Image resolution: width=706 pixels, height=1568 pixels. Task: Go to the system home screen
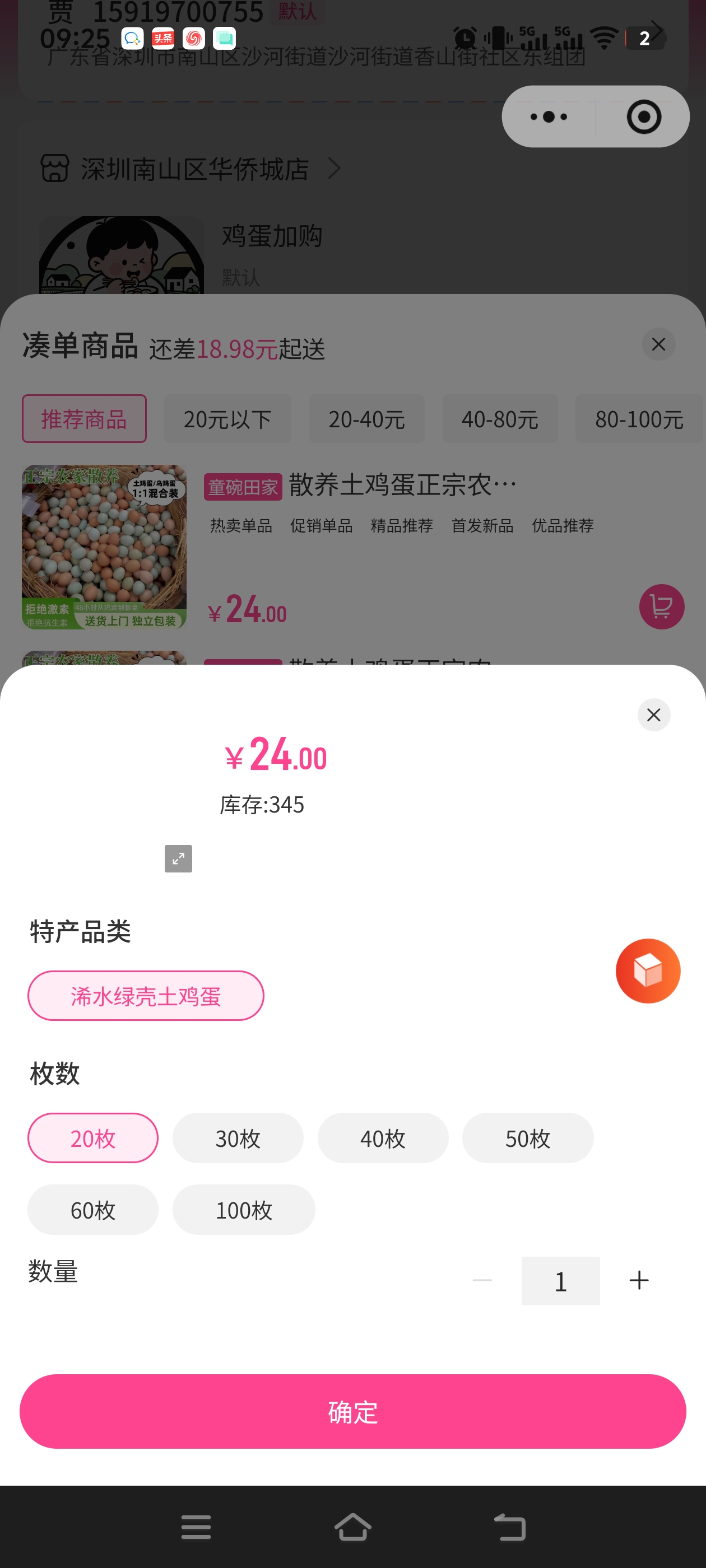(352, 1527)
